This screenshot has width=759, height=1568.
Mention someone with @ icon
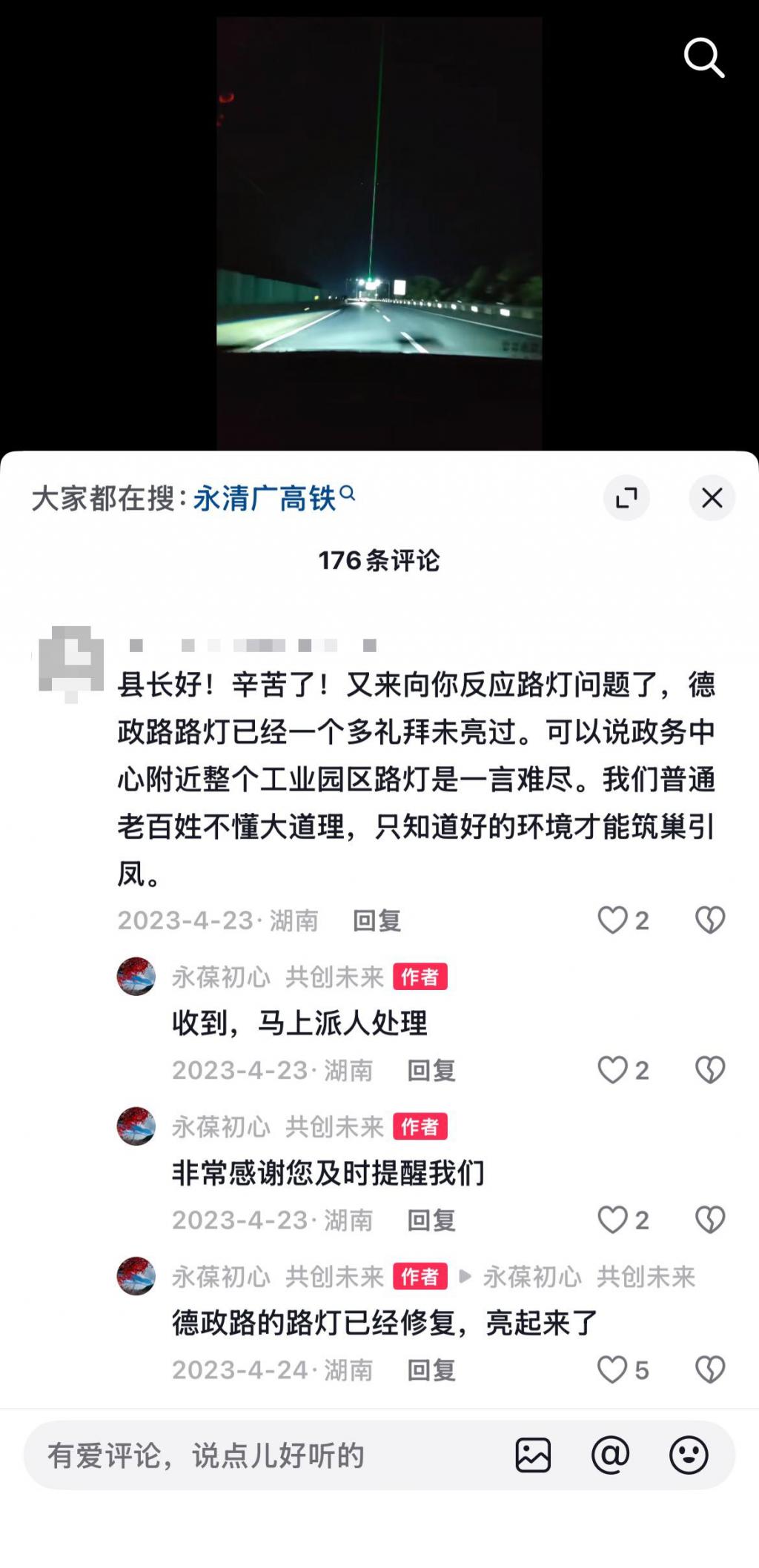click(x=610, y=1455)
